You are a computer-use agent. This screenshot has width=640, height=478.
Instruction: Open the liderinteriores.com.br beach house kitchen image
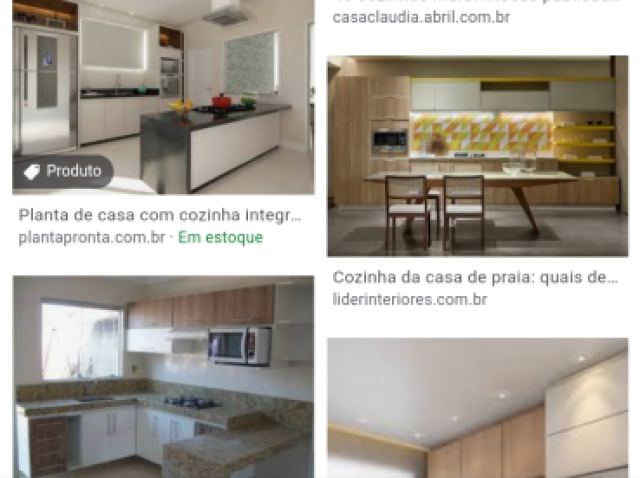477,155
